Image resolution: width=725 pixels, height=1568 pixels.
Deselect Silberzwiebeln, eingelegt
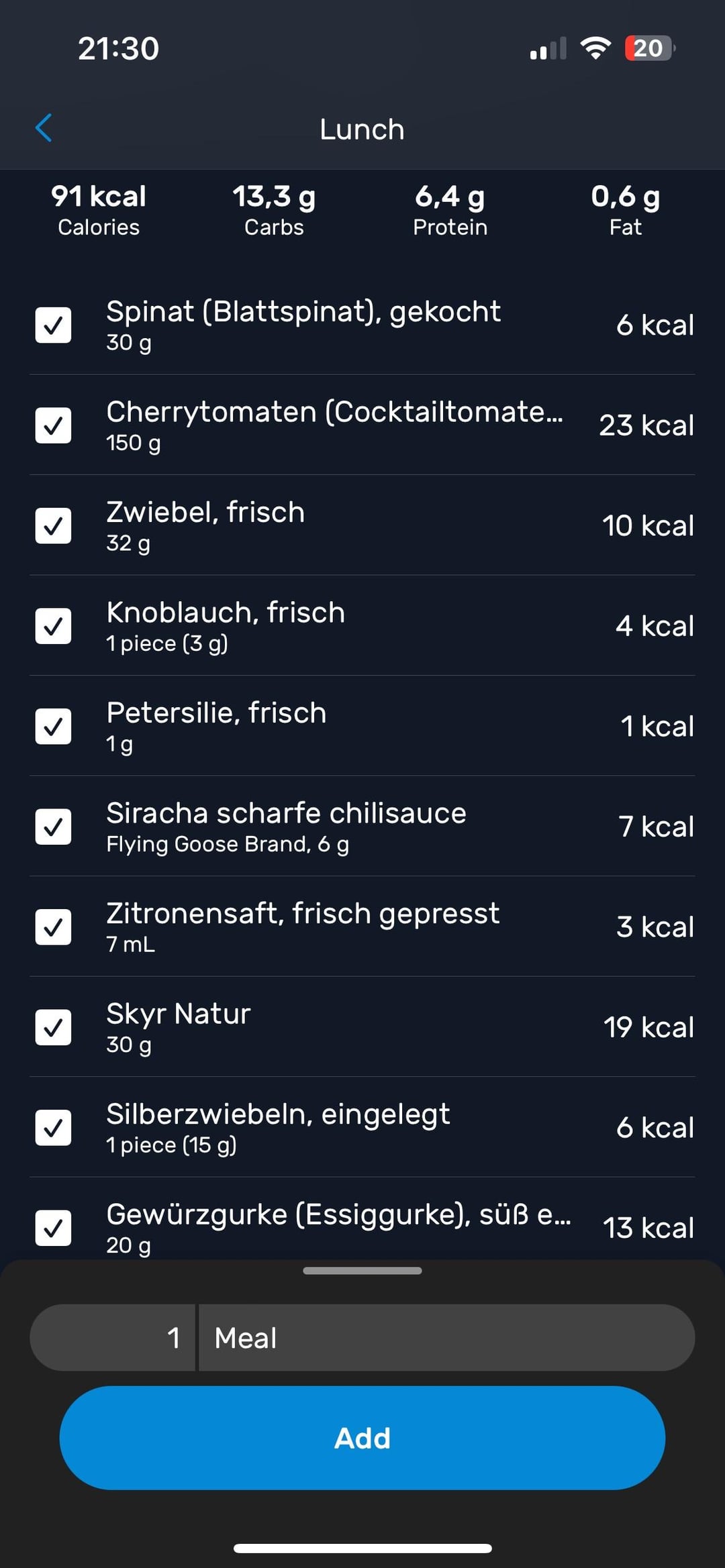coord(53,1128)
